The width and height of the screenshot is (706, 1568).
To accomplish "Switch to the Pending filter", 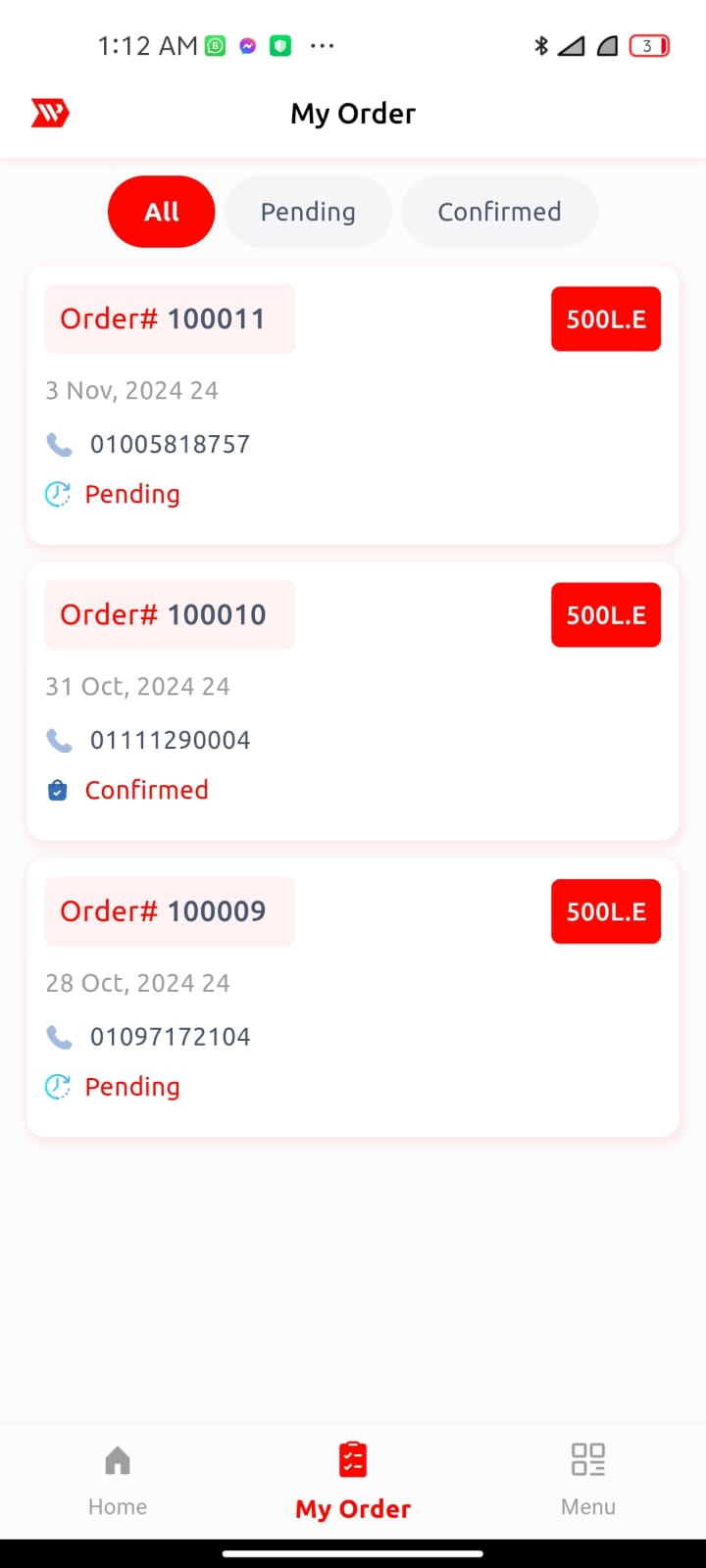I will (x=308, y=212).
